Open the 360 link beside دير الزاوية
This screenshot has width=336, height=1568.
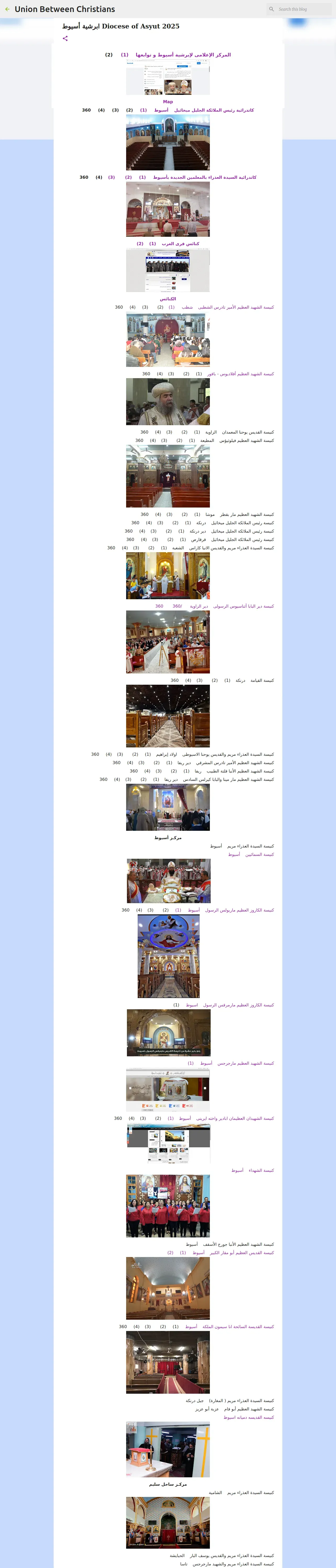159,606
